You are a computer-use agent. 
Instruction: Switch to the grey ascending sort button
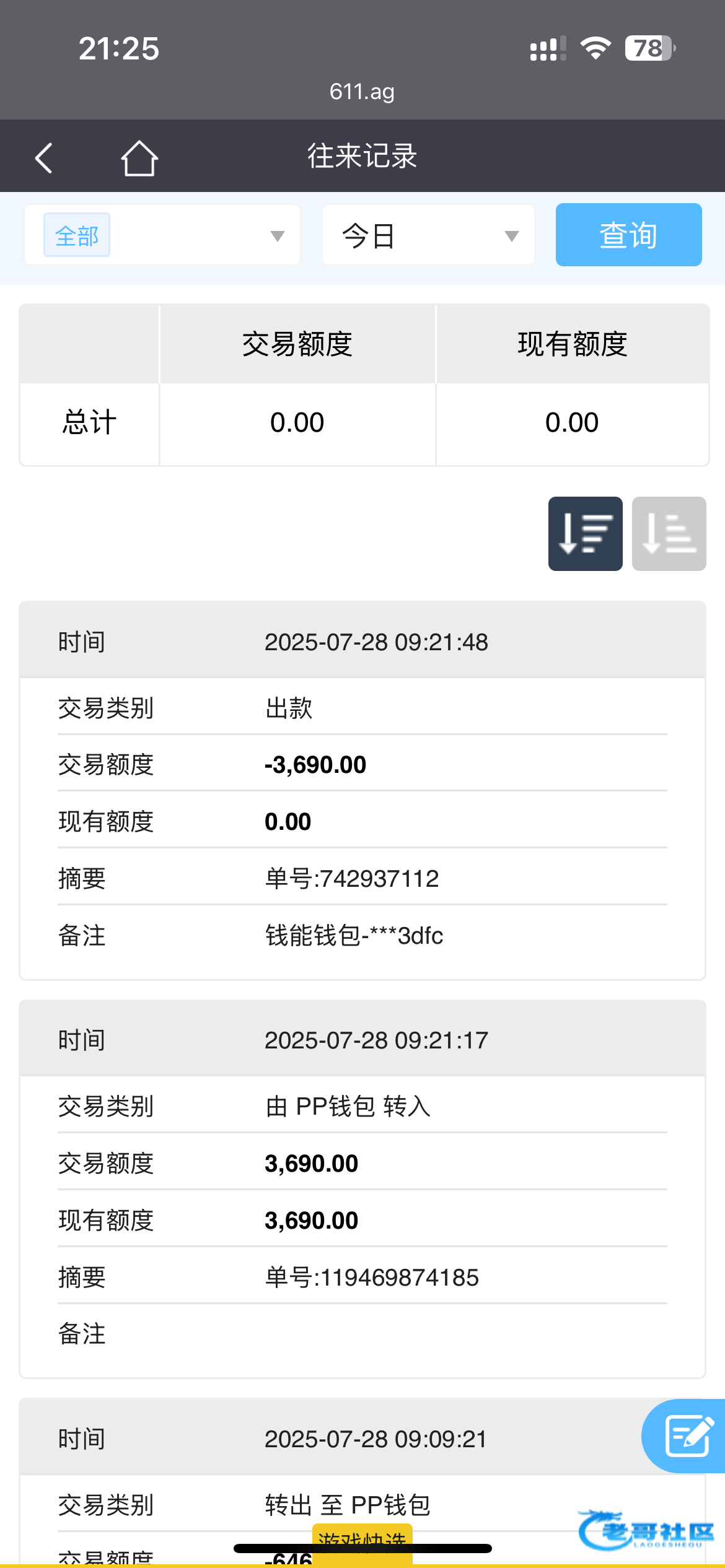tap(669, 534)
